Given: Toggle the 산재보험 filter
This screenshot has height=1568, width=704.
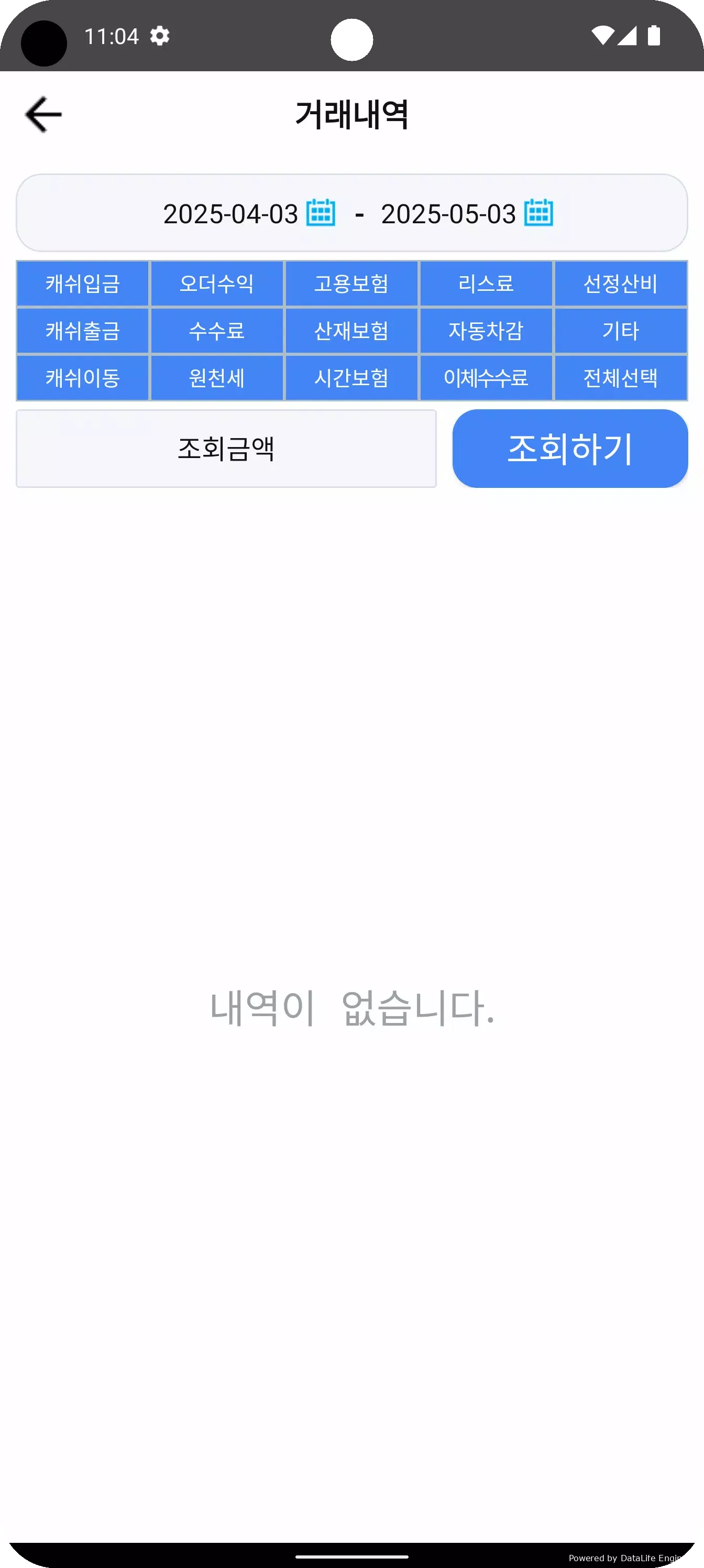Looking at the screenshot, I should click(x=351, y=331).
